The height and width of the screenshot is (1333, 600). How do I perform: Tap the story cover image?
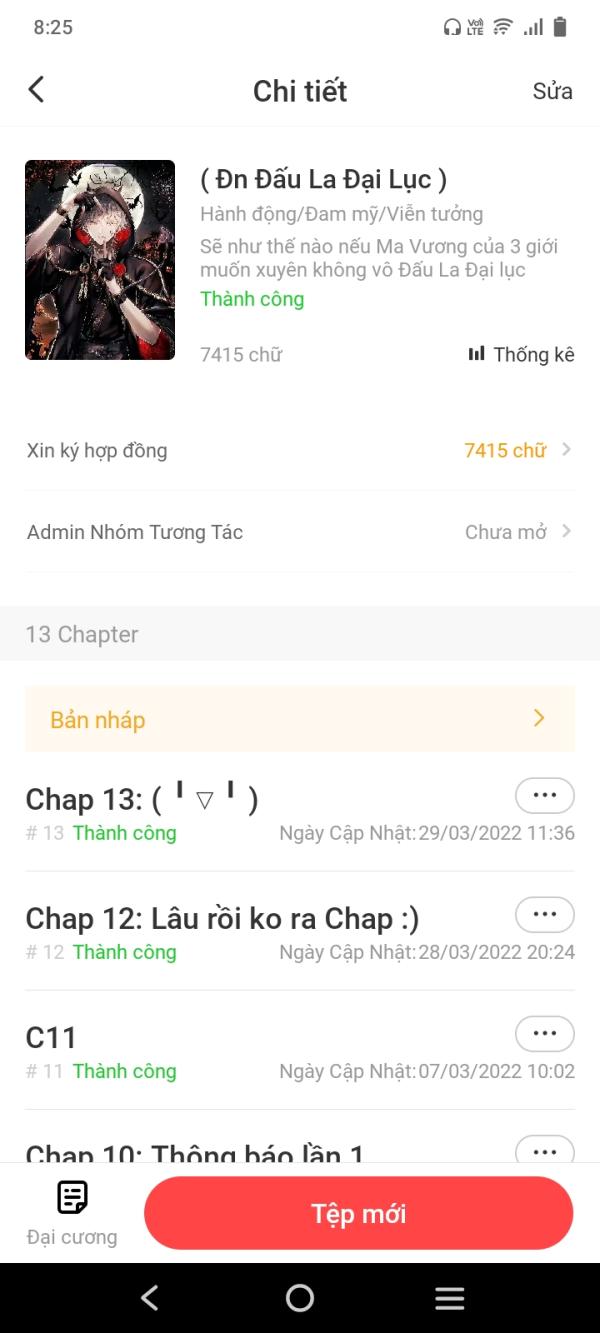coord(100,260)
